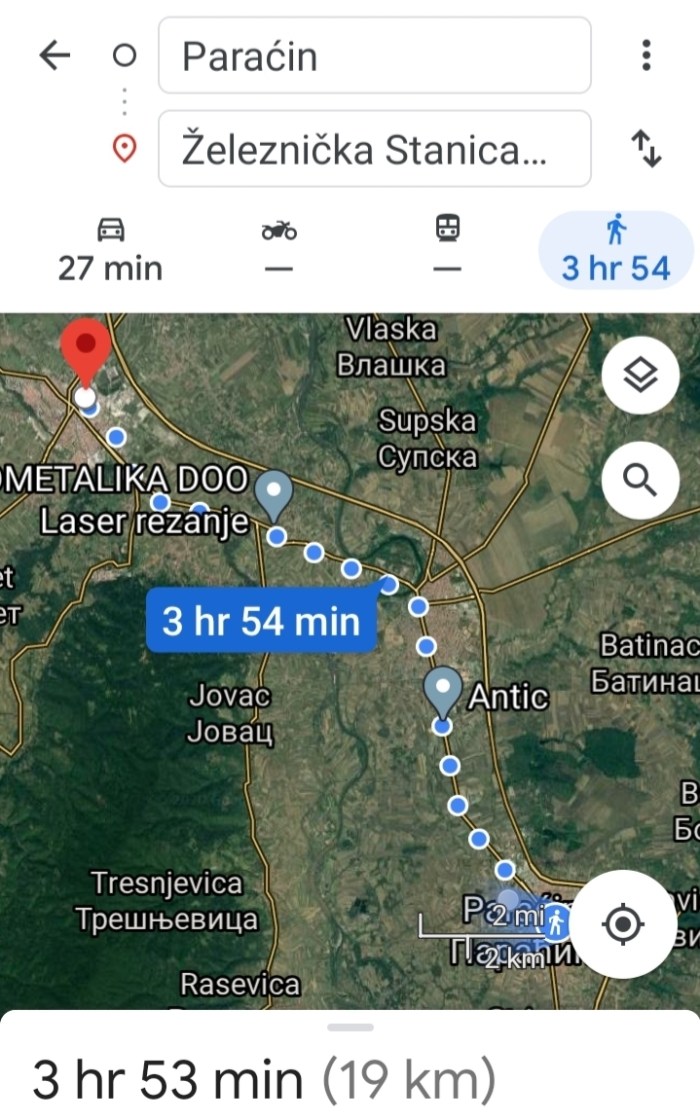Viewport: 700px width, 1119px height.
Task: Go back using the arrow
Action: pyautogui.click(x=55, y=56)
